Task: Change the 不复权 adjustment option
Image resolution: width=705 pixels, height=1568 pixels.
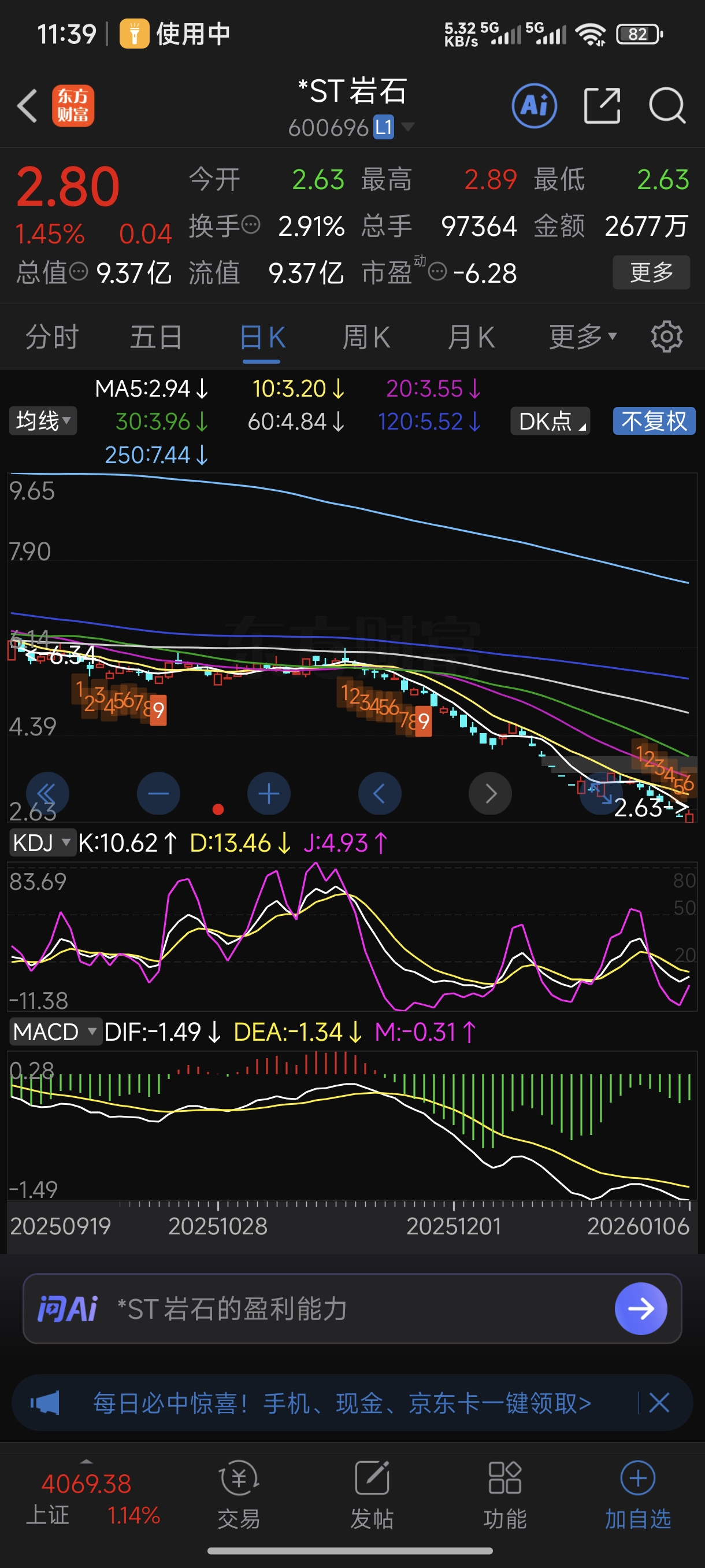Action: [654, 420]
